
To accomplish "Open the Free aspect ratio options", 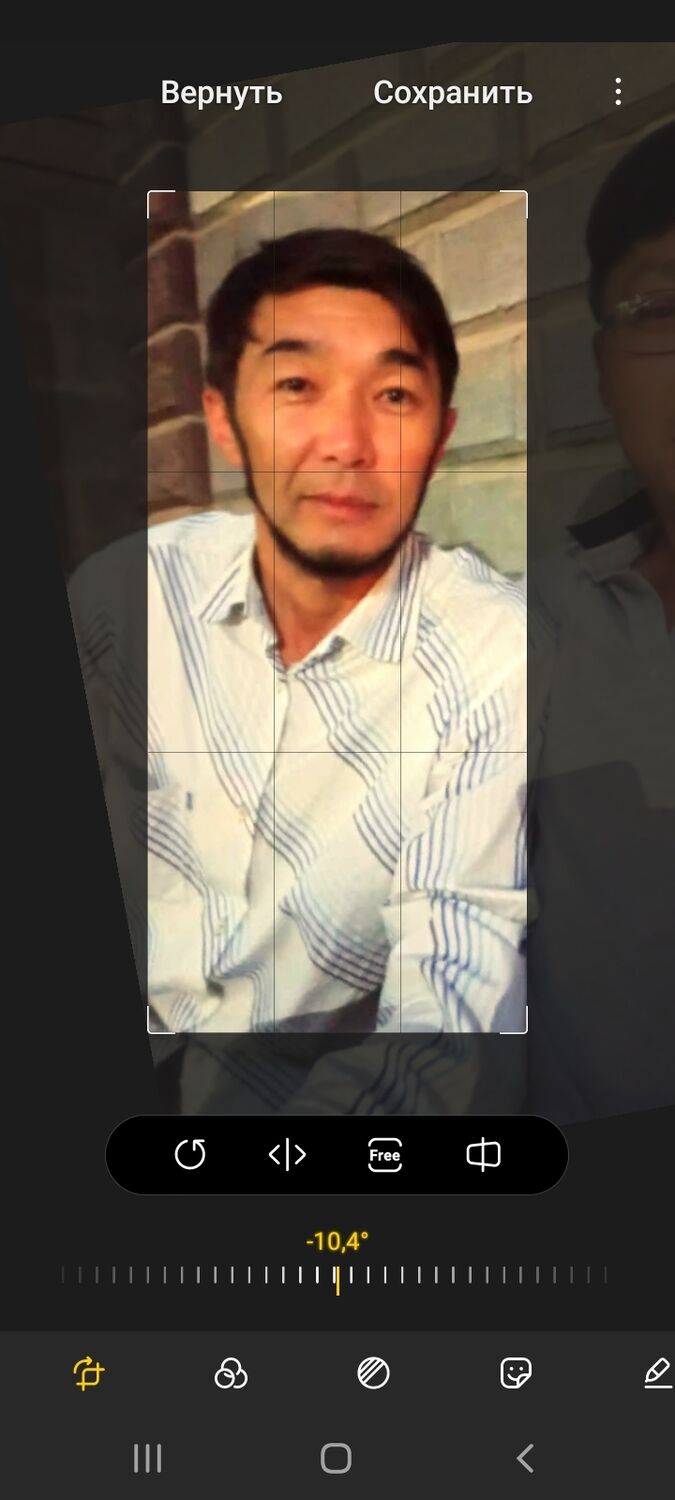I will coord(385,1155).
